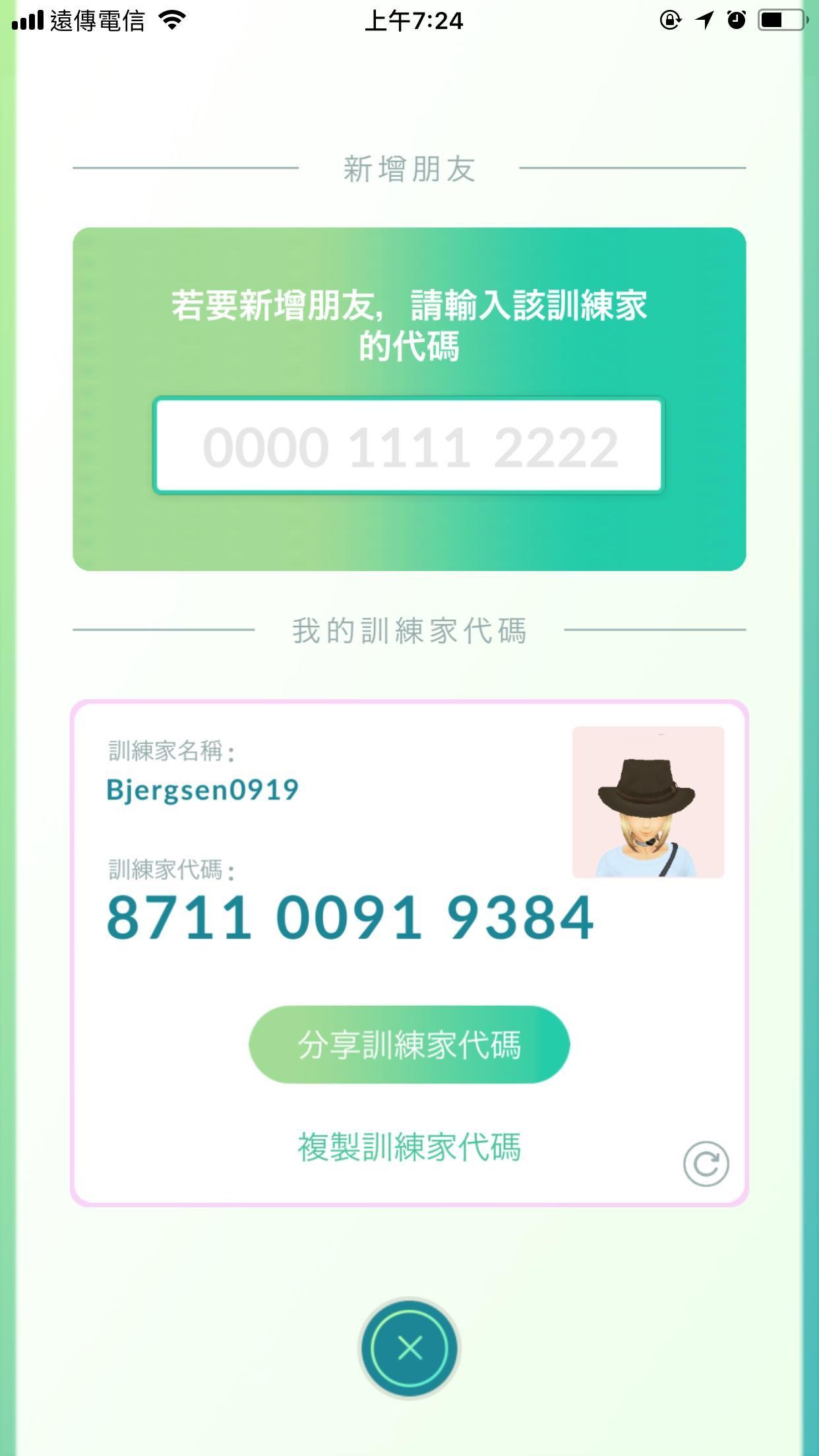Tap the 我的訓練家代碼 section header
Image resolution: width=819 pixels, height=1456 pixels.
tap(409, 631)
